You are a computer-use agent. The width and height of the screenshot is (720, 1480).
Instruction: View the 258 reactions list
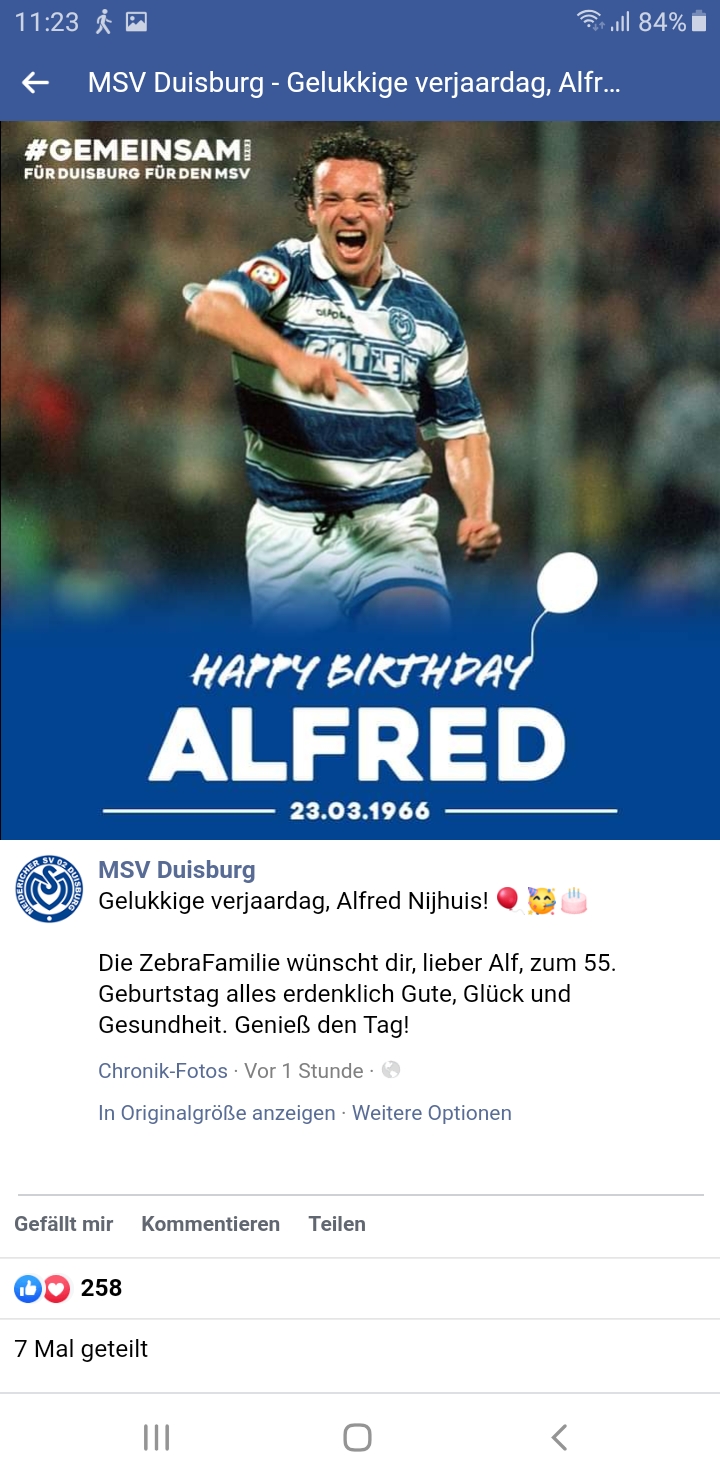(x=68, y=1288)
